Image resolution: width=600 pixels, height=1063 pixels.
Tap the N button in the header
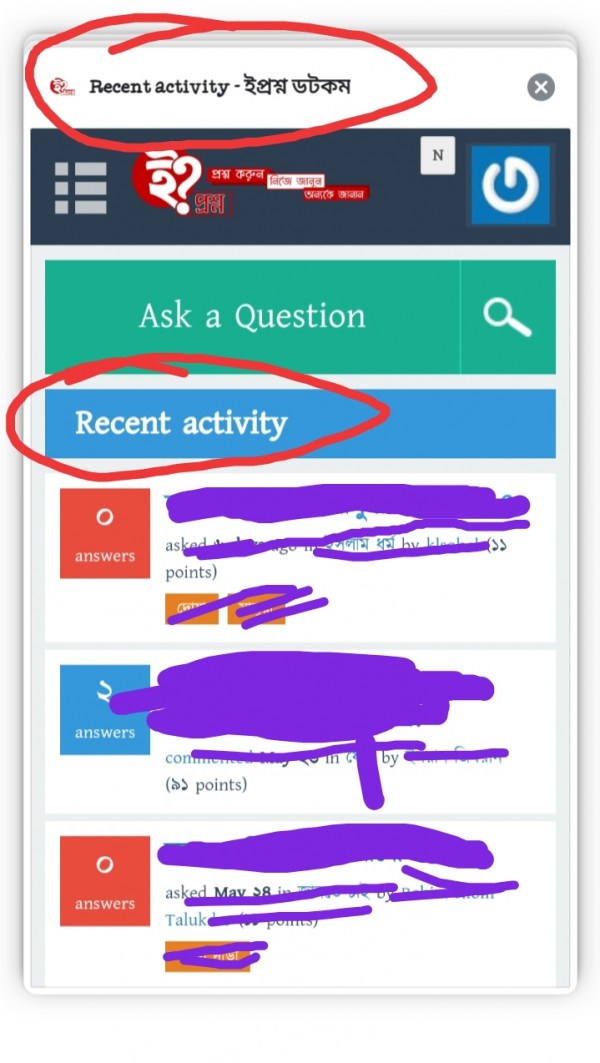coord(437,156)
